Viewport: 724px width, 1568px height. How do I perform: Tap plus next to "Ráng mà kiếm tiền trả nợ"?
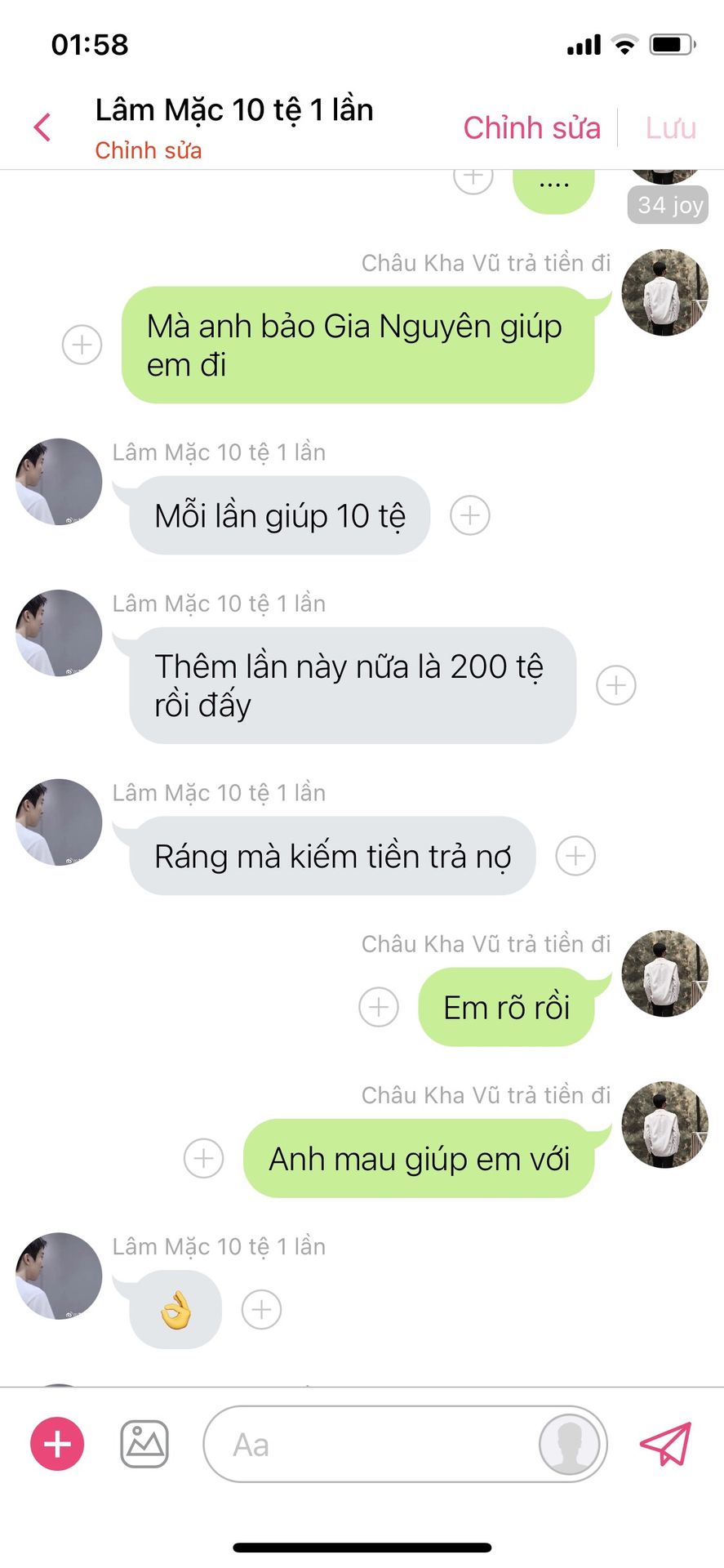[x=575, y=856]
